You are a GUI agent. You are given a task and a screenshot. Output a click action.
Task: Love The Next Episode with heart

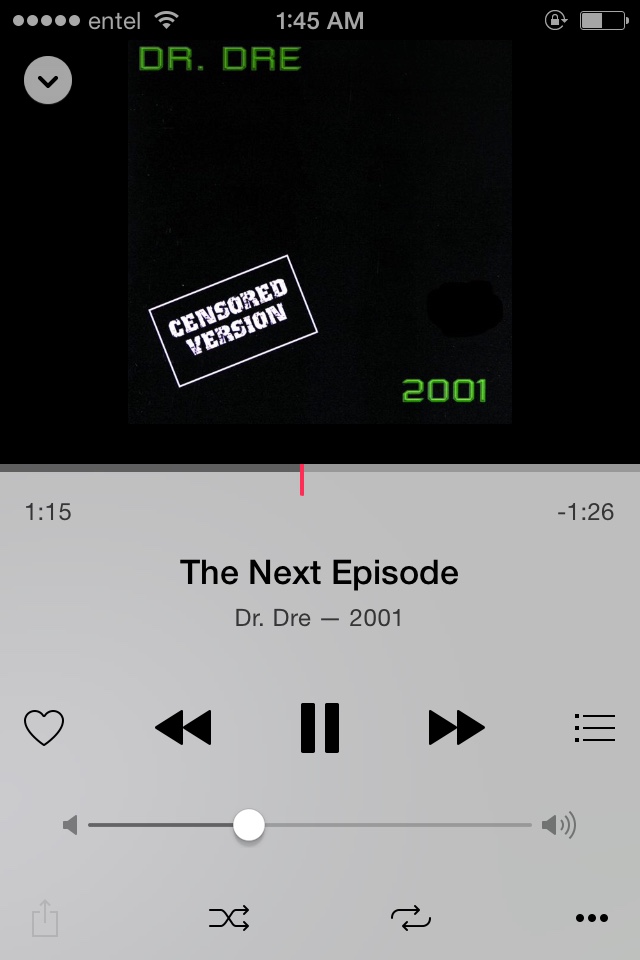tap(44, 727)
